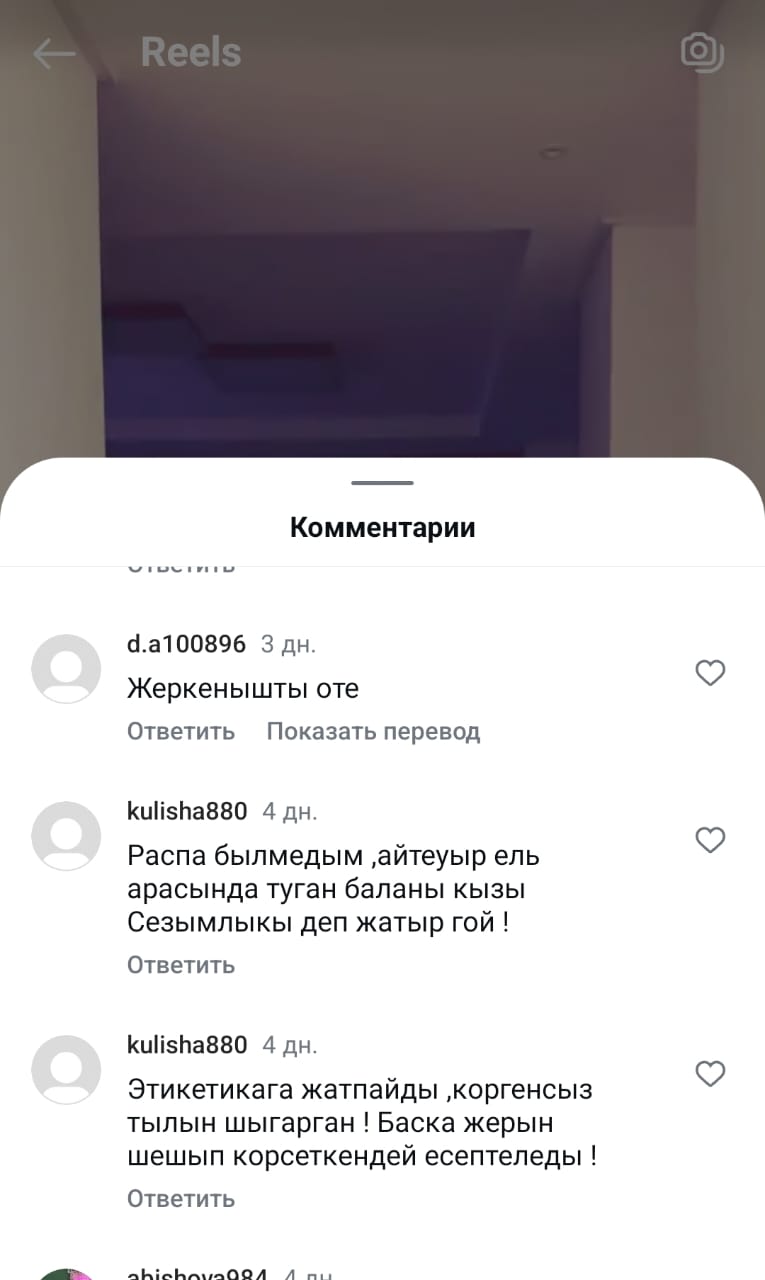Tap the profile picture of d.a100896

67,669
